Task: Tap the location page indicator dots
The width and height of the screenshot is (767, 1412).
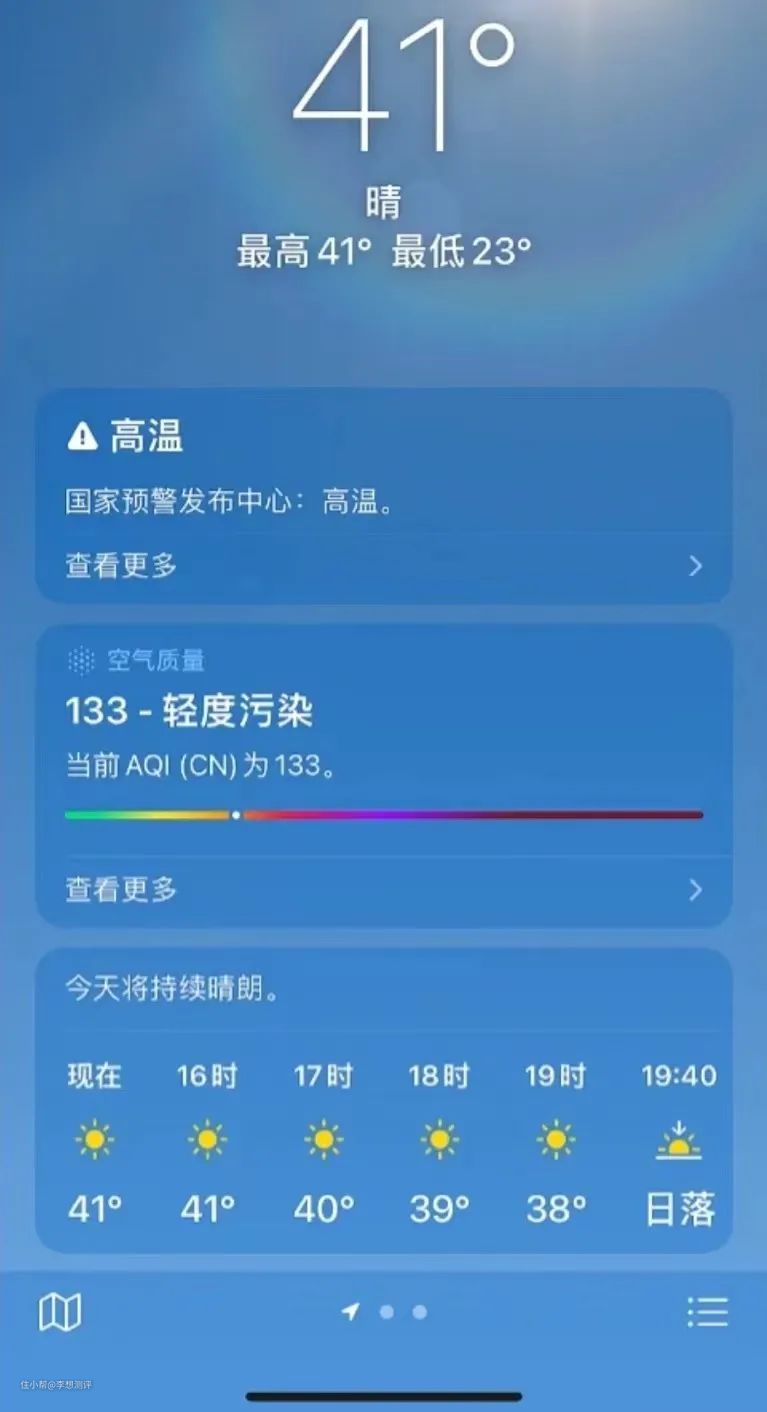Action: pos(385,1312)
